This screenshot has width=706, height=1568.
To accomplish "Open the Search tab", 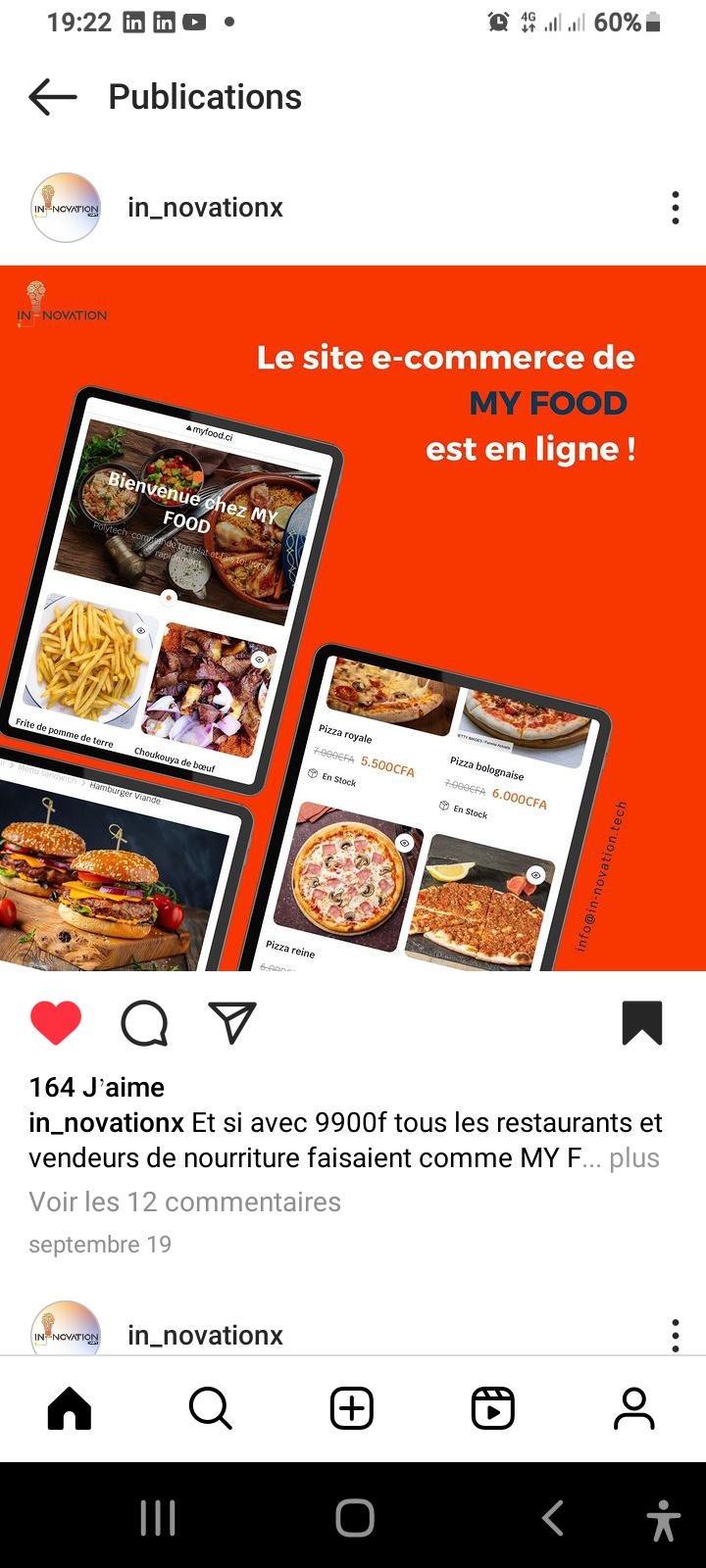I will coord(210,1409).
